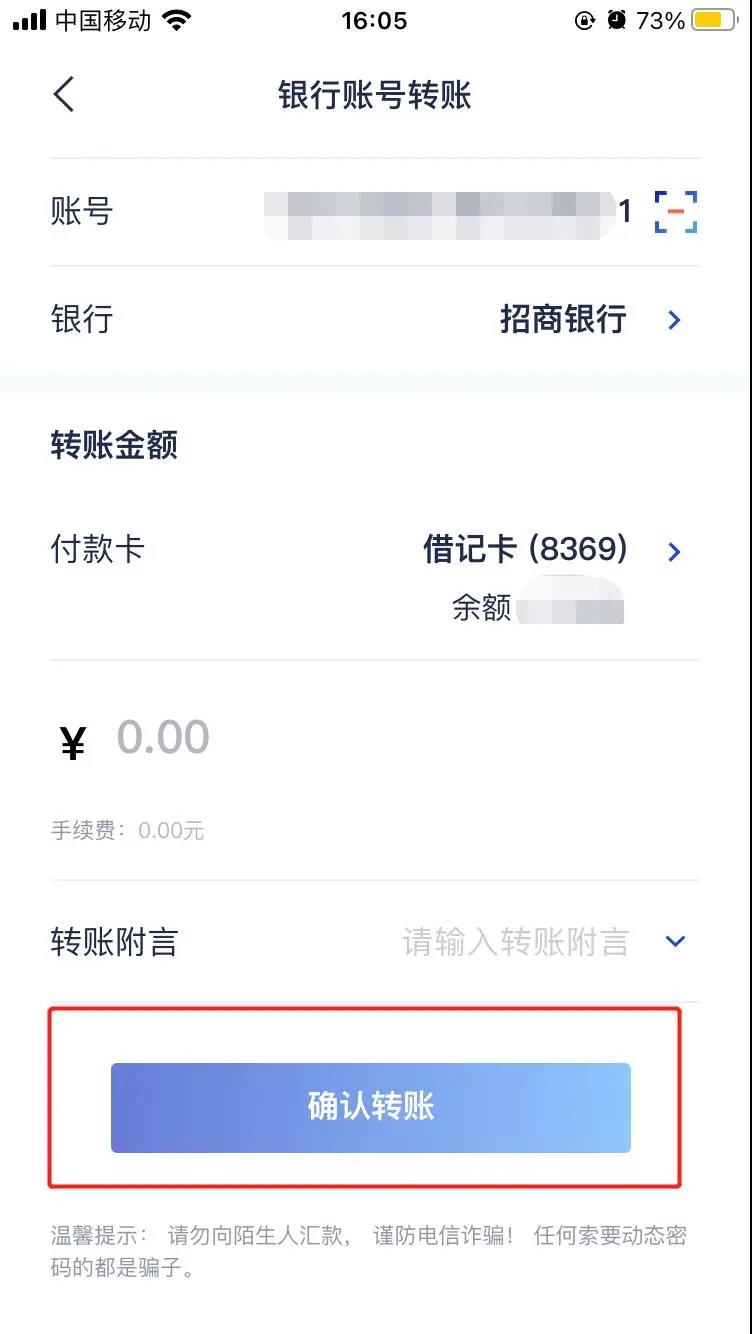Go back from 银行账号转账 screen

click(x=64, y=96)
